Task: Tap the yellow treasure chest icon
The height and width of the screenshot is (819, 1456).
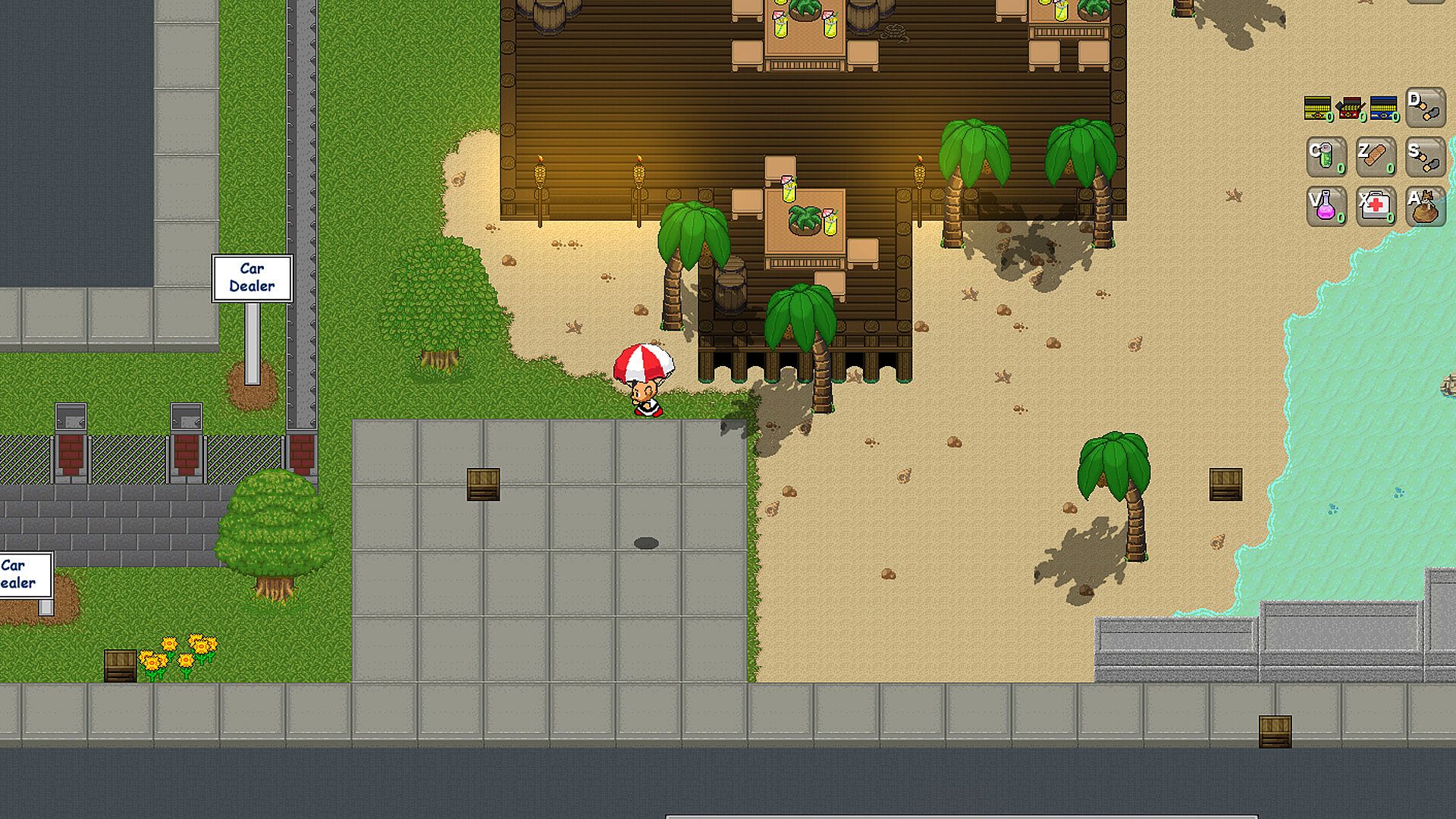Action: pyautogui.click(x=1317, y=108)
